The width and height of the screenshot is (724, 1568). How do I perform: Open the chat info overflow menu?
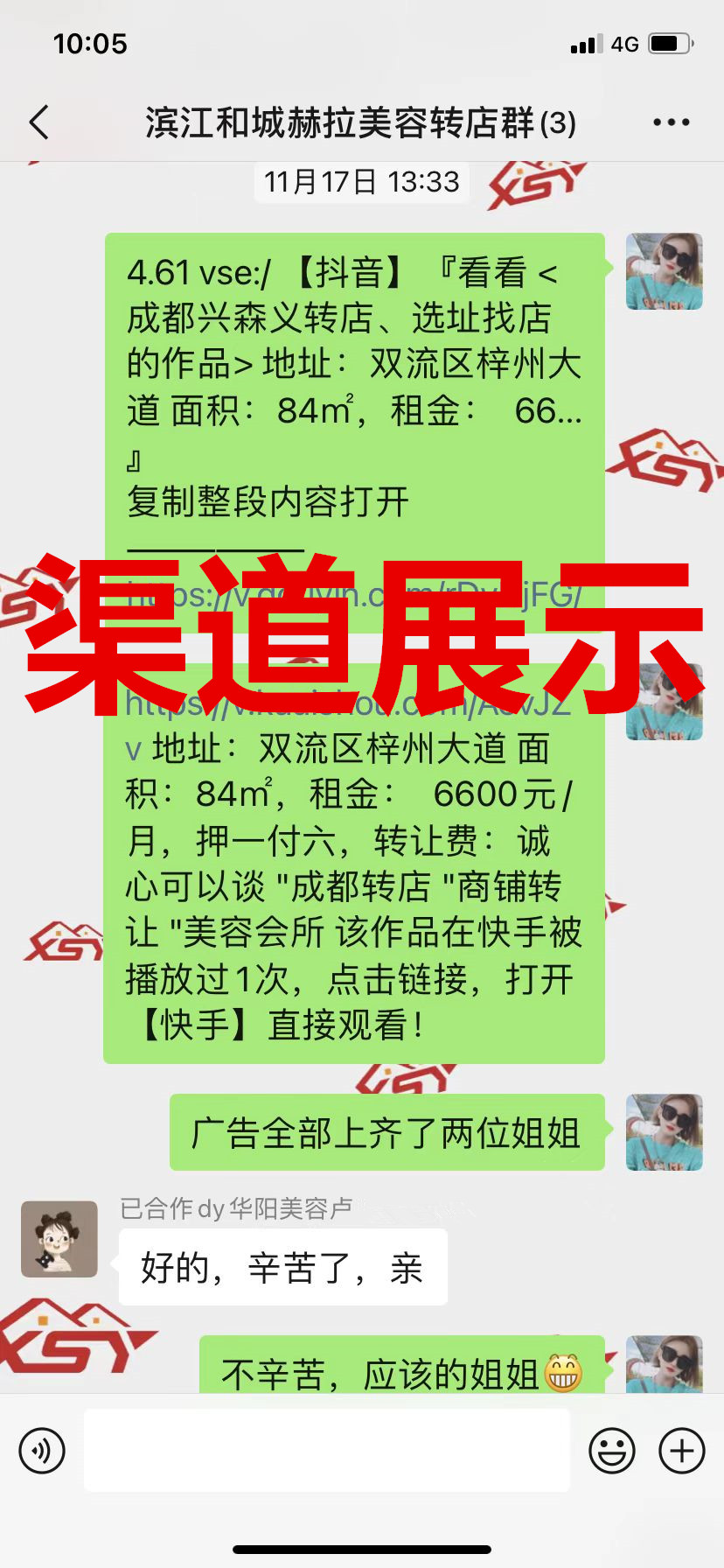point(671,122)
